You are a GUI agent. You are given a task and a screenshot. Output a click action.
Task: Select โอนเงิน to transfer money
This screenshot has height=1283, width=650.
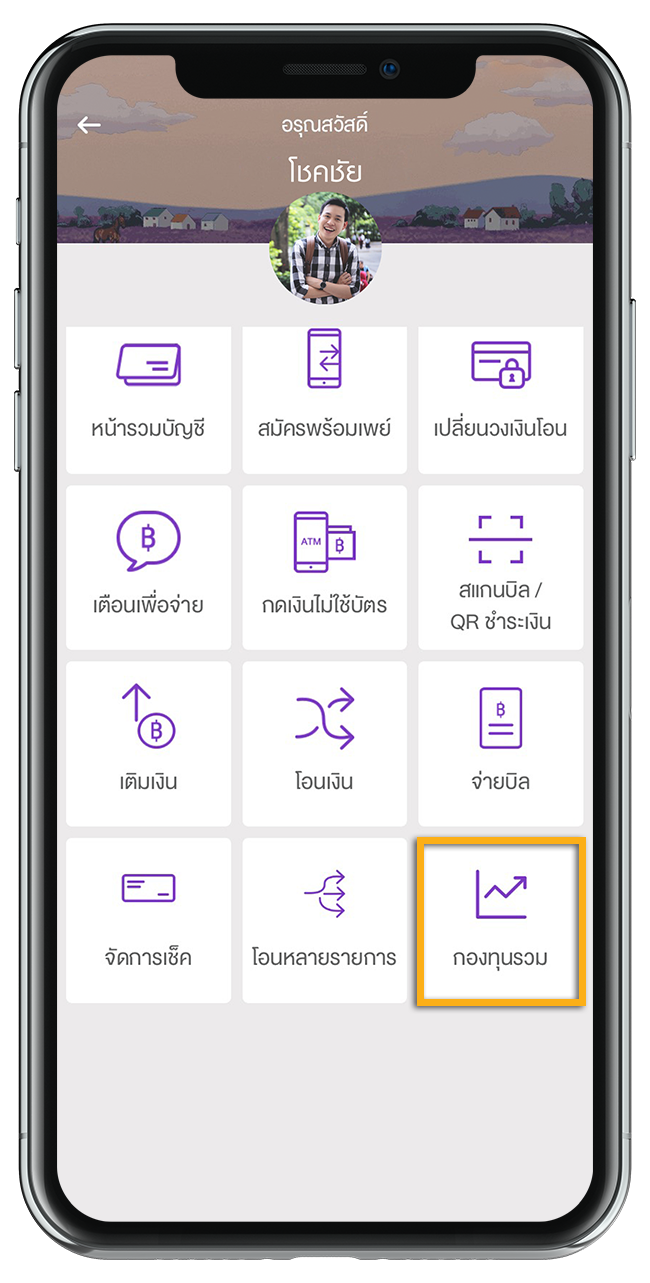click(x=324, y=743)
